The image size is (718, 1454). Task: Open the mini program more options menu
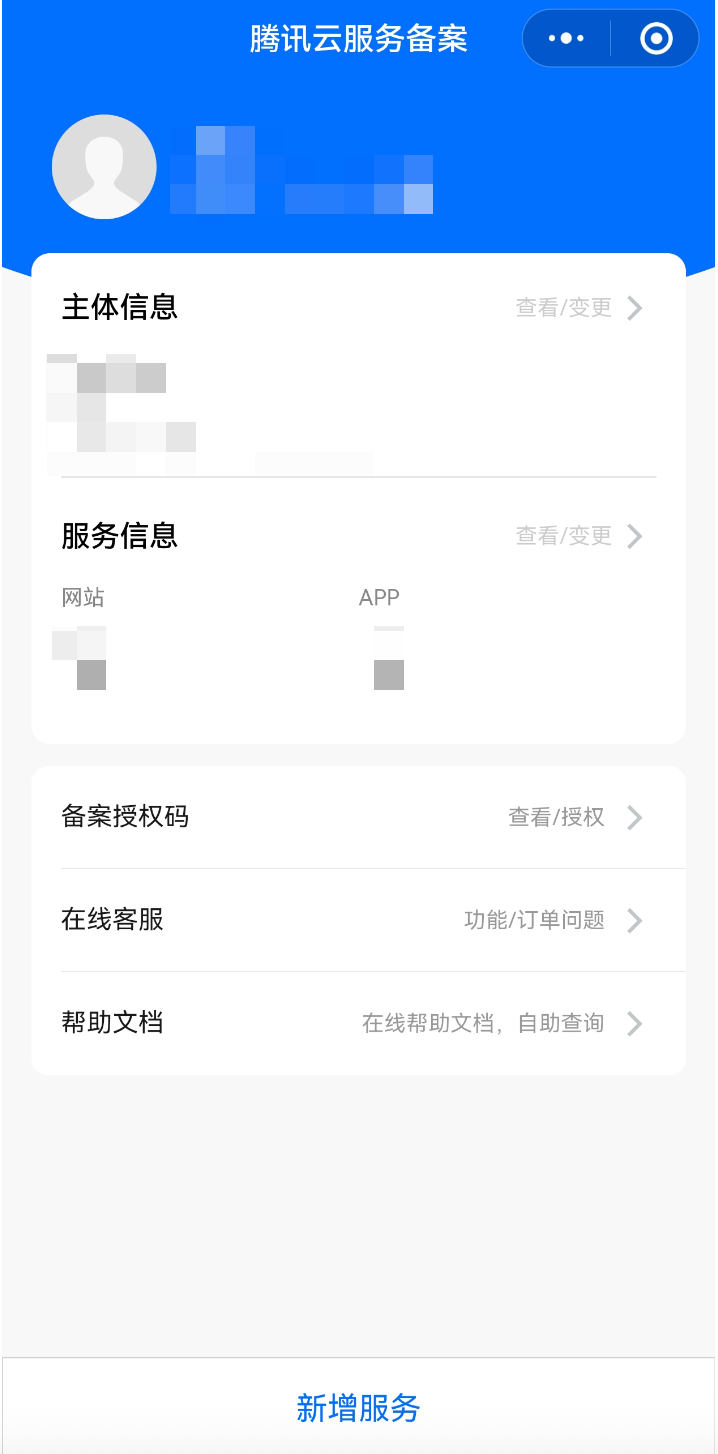(566, 39)
